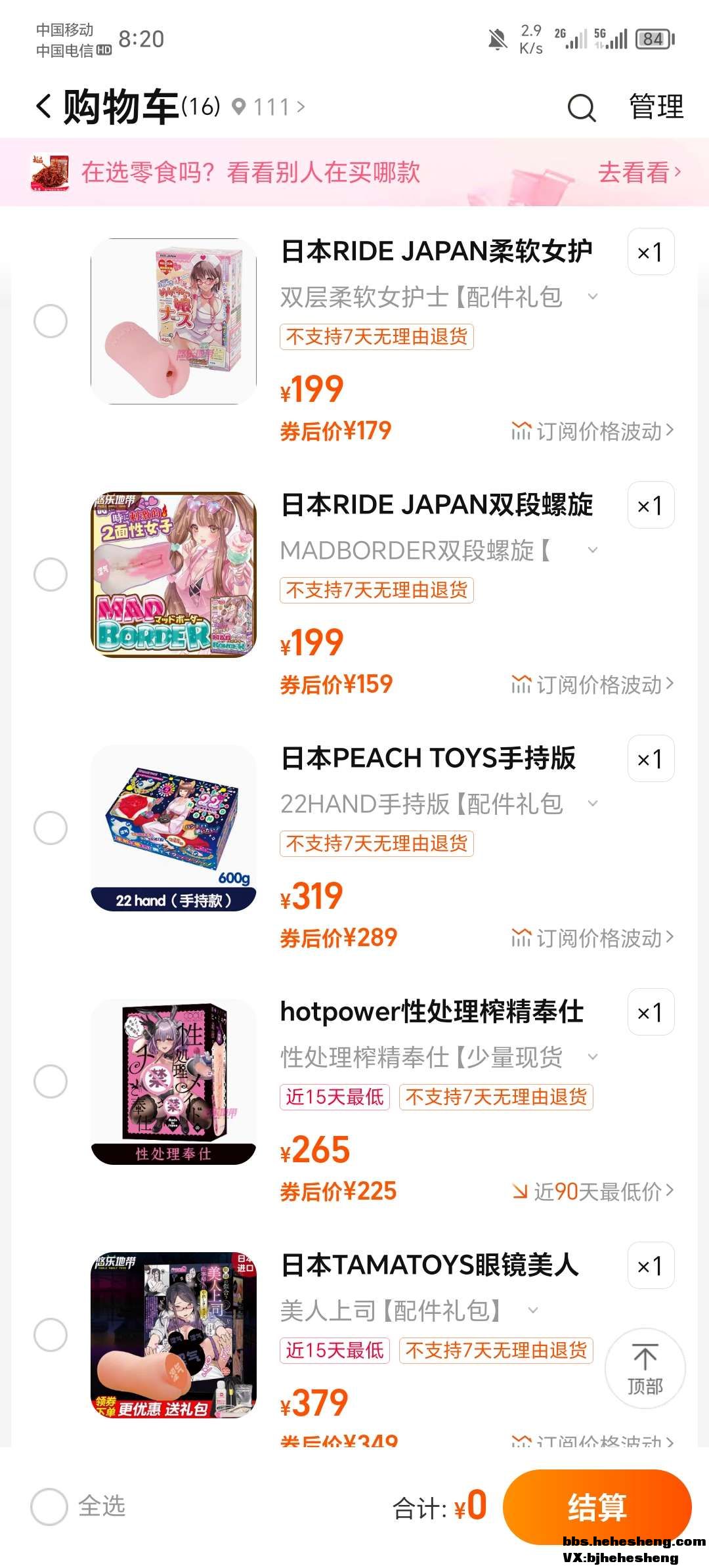Screen dimensions: 709x1568
Task: Open 近90天最低价 for the hotpower item
Action: tap(593, 1191)
